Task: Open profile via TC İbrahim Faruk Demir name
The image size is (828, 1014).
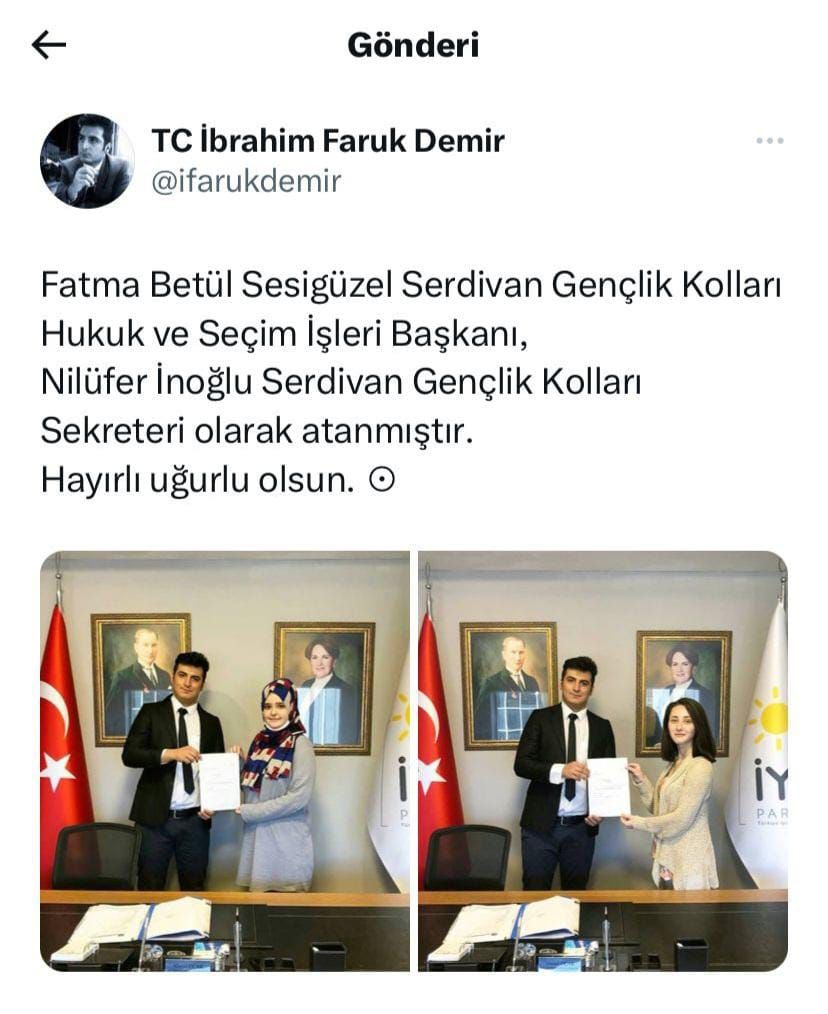Action: click(x=327, y=141)
